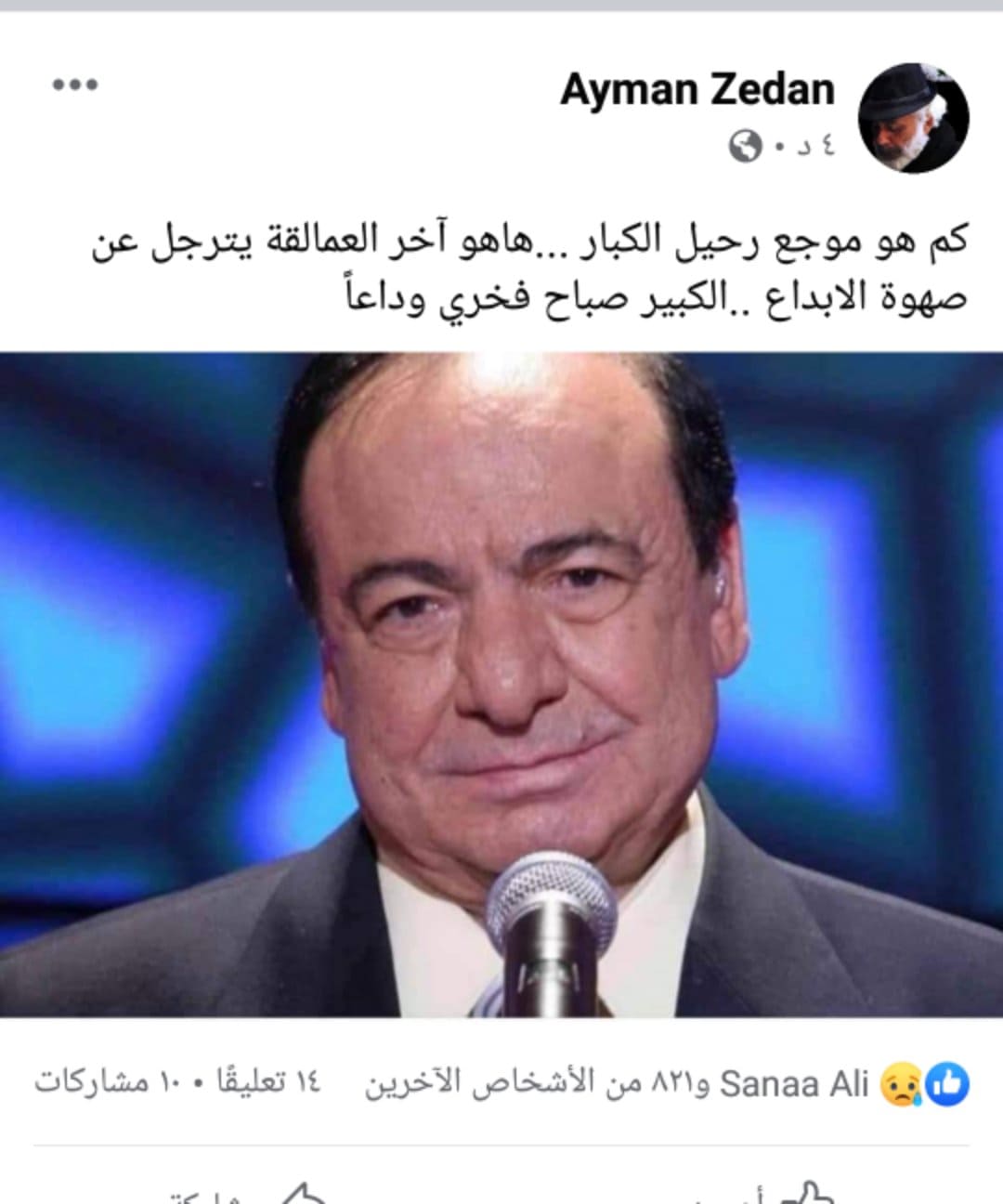This screenshot has height=1204, width=1003.
Task: Open the post's three-dot options menu
Action: (75, 85)
